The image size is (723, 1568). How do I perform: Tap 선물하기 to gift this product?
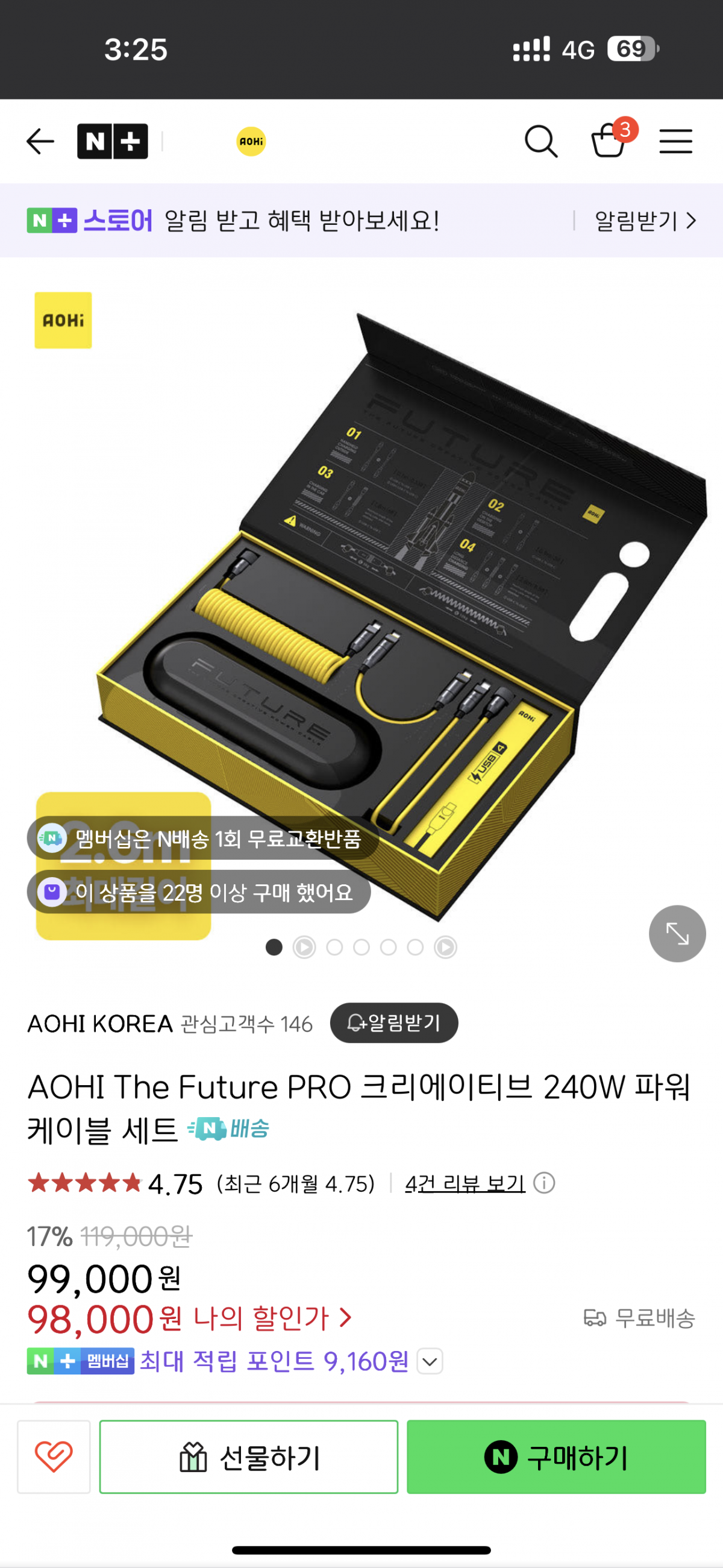(x=248, y=1456)
